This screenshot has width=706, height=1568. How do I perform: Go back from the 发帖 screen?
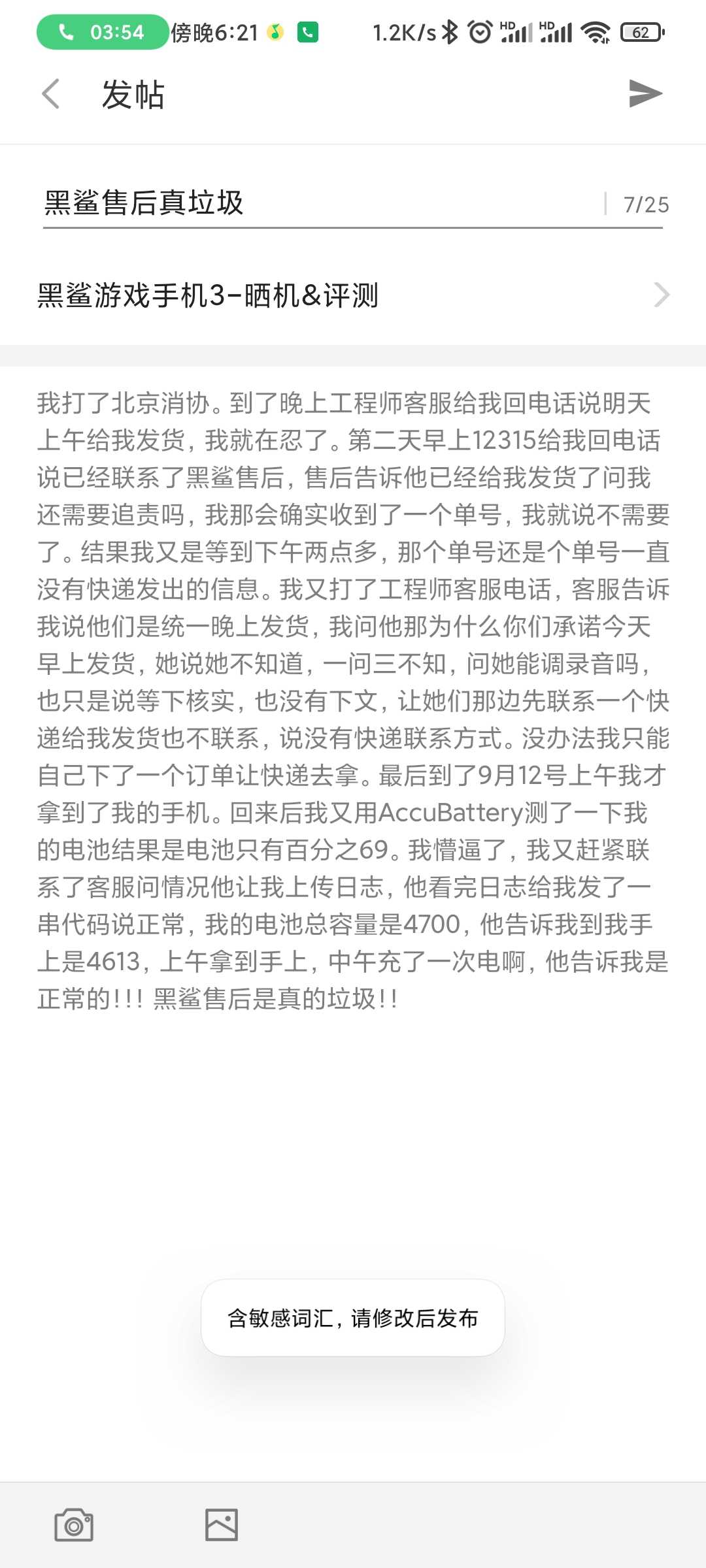pos(51,94)
